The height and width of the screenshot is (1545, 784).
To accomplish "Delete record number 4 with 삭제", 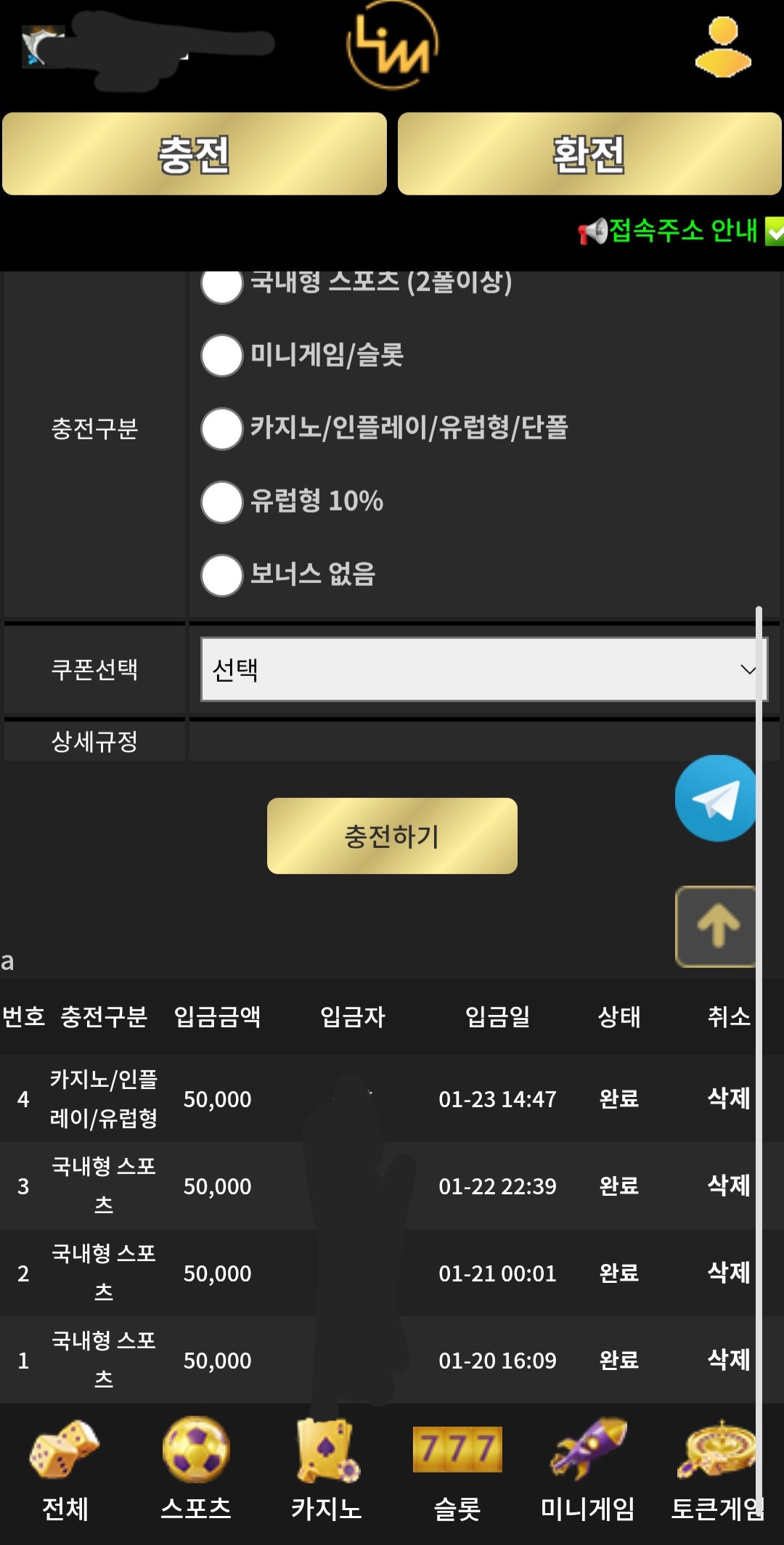I will tap(728, 1098).
